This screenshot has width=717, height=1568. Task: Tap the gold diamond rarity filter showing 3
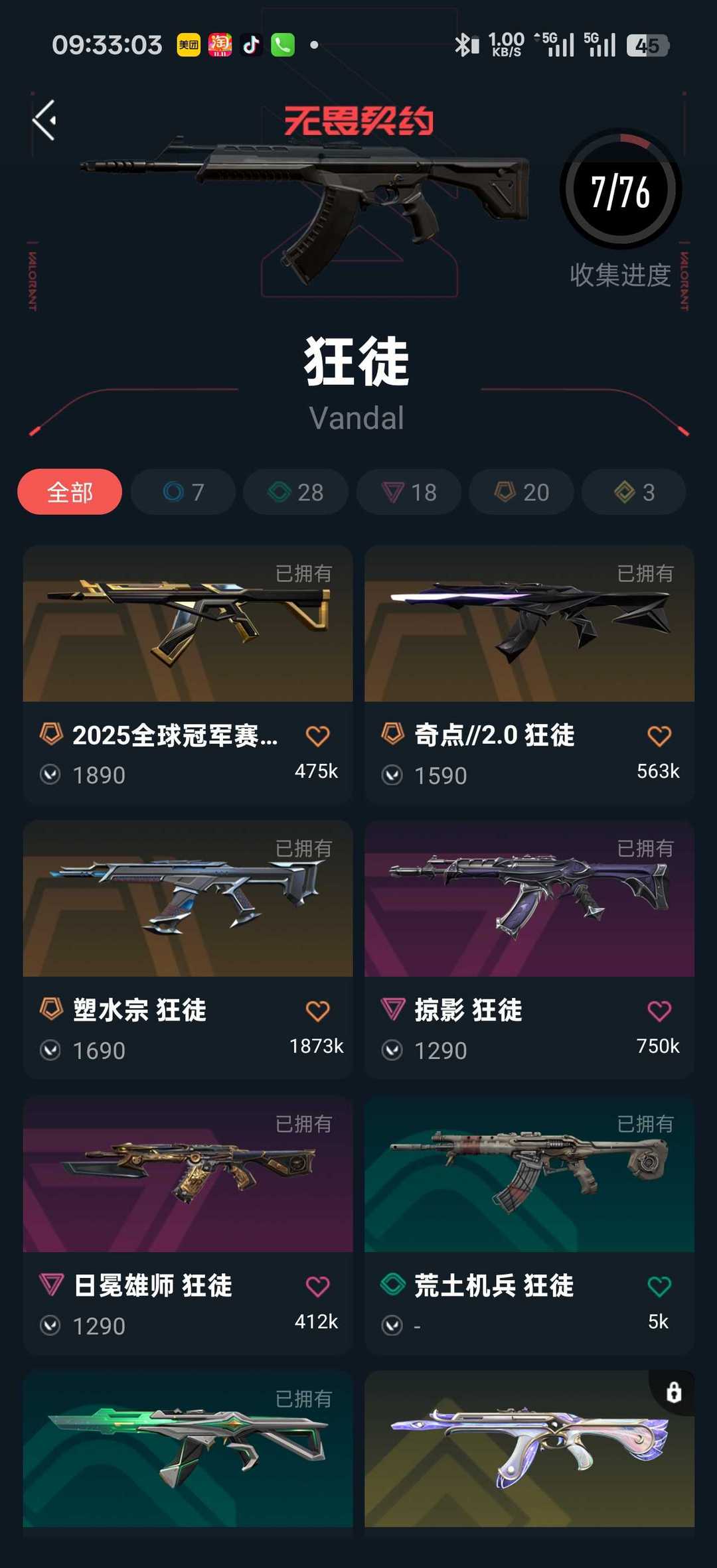pyautogui.click(x=633, y=492)
